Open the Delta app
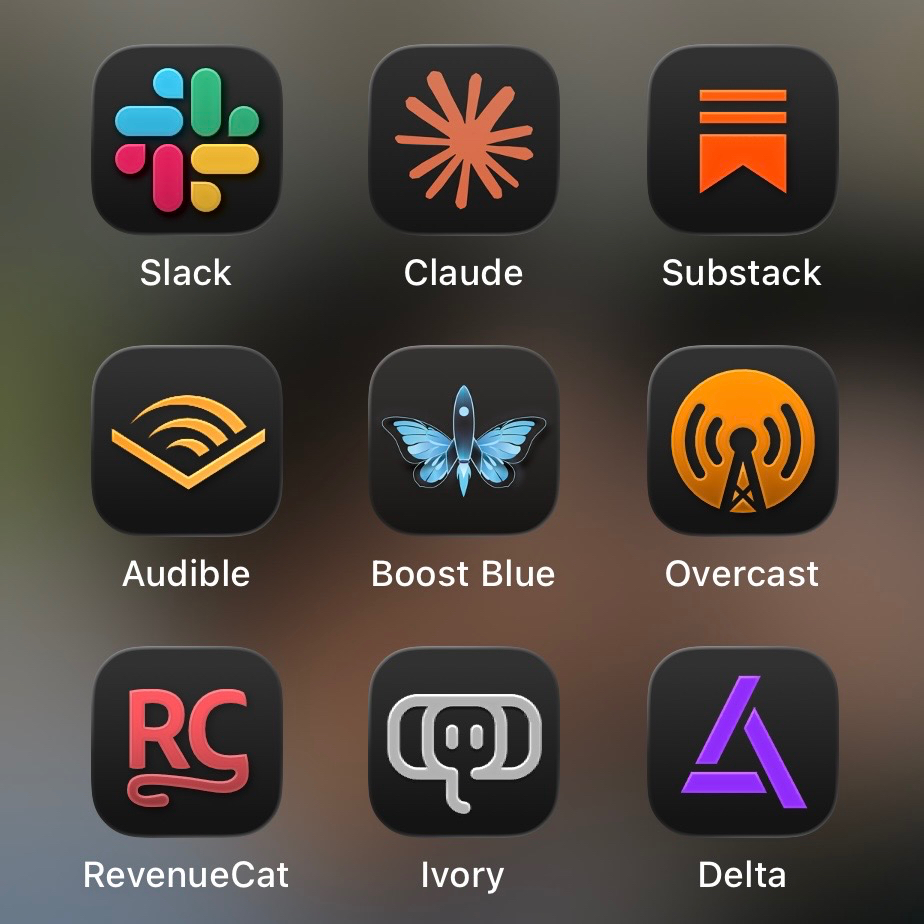 742,741
